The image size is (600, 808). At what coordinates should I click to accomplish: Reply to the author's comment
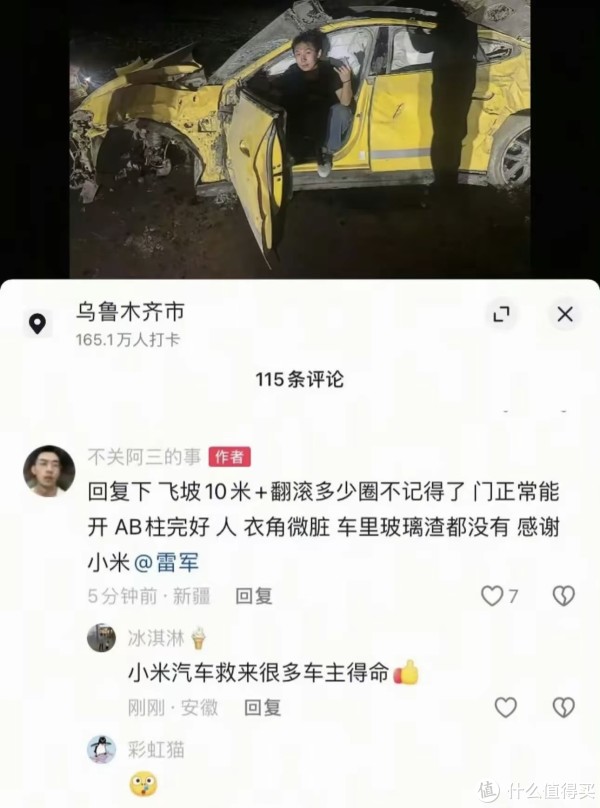[254, 596]
